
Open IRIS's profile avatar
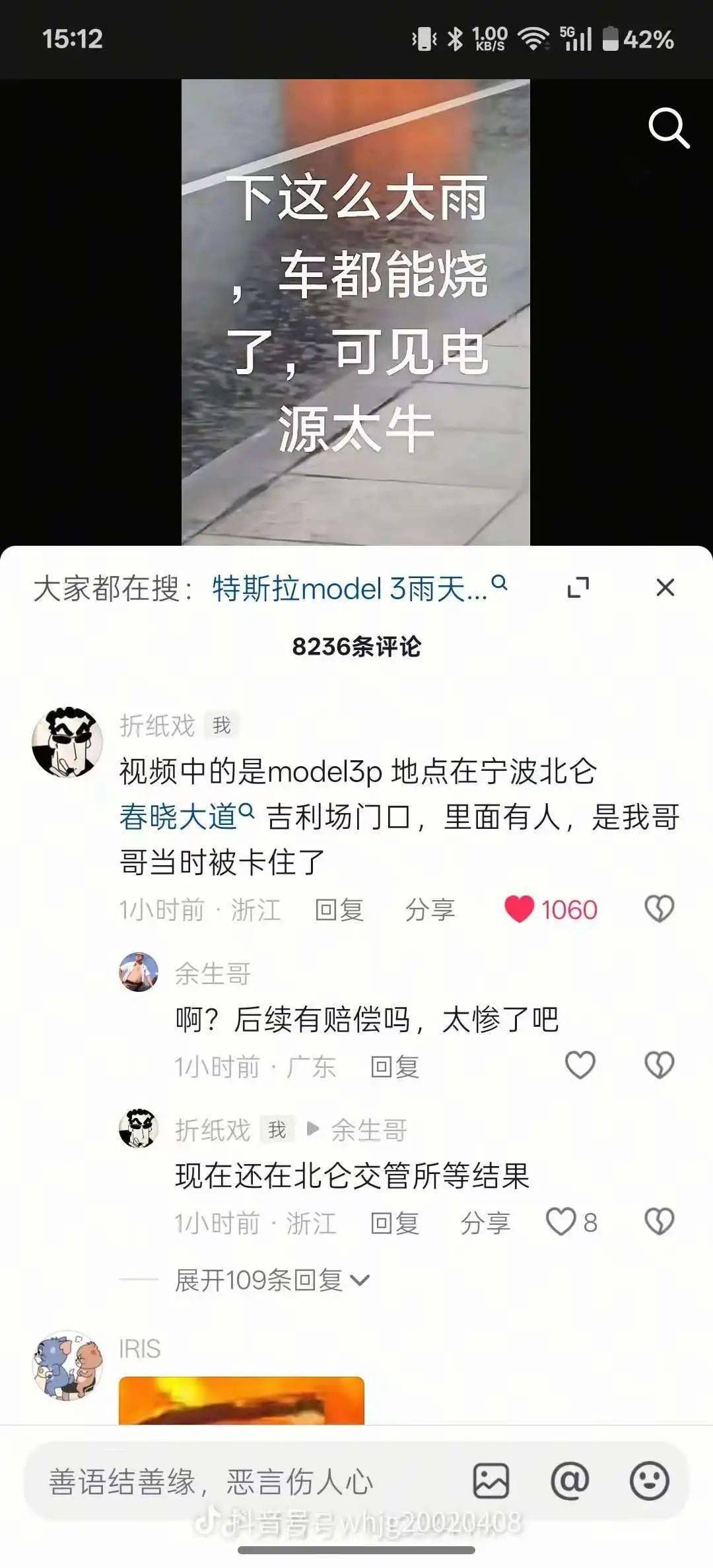click(x=67, y=1366)
